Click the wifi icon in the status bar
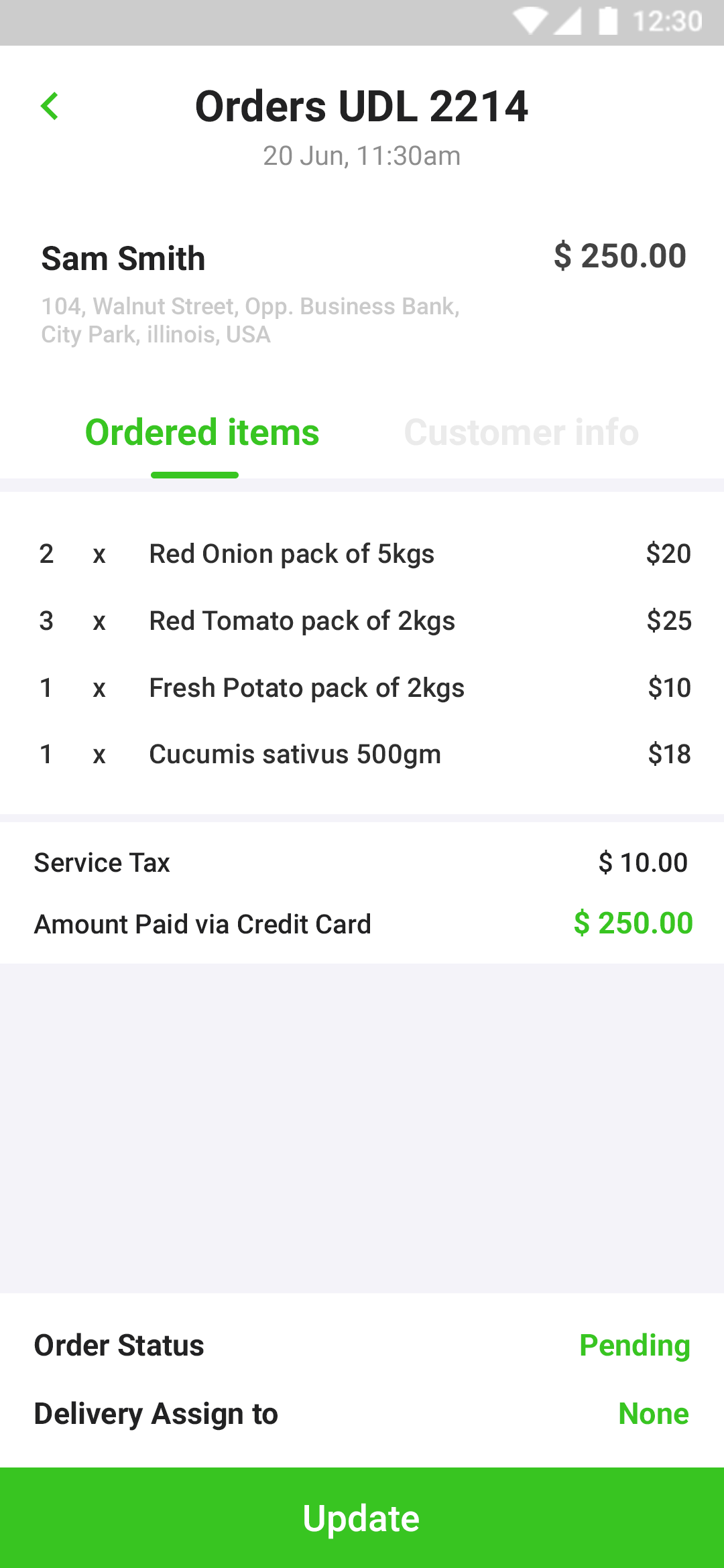Image resolution: width=724 pixels, height=1568 pixels. 532,20
